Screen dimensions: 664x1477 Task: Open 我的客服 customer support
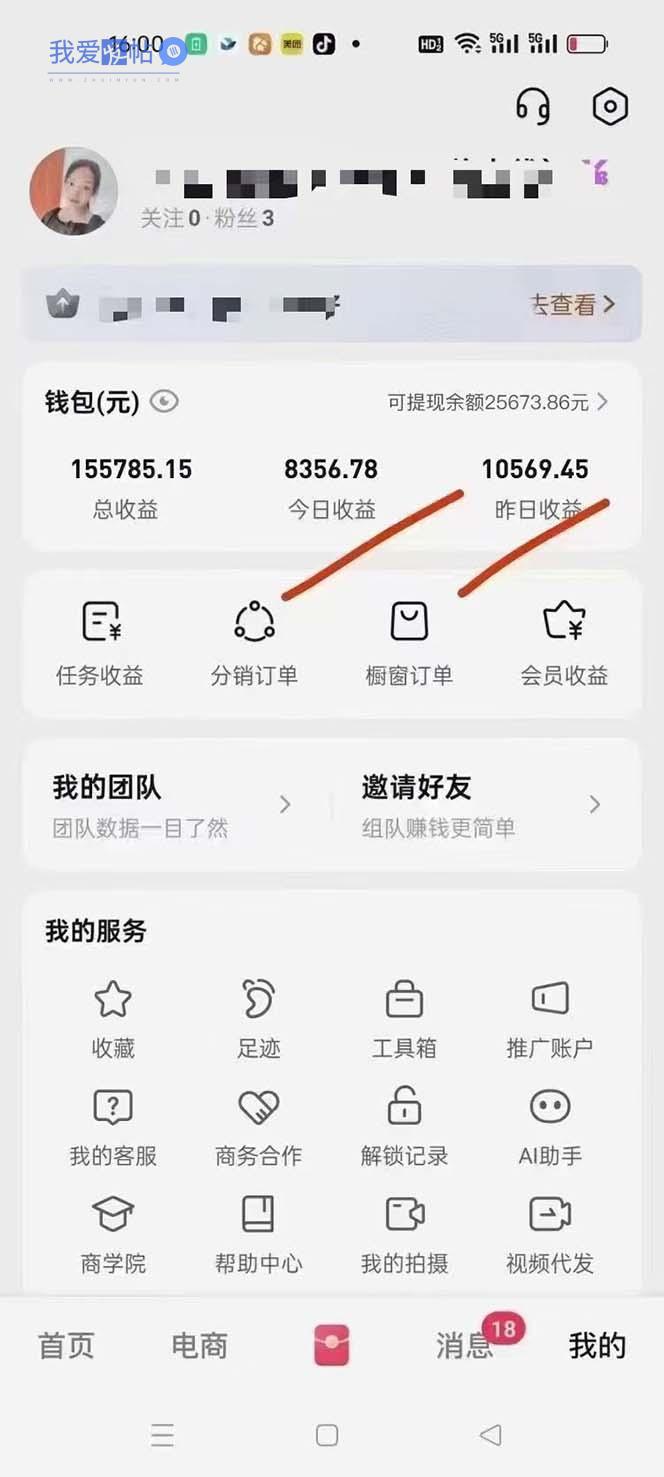[x=113, y=1126]
